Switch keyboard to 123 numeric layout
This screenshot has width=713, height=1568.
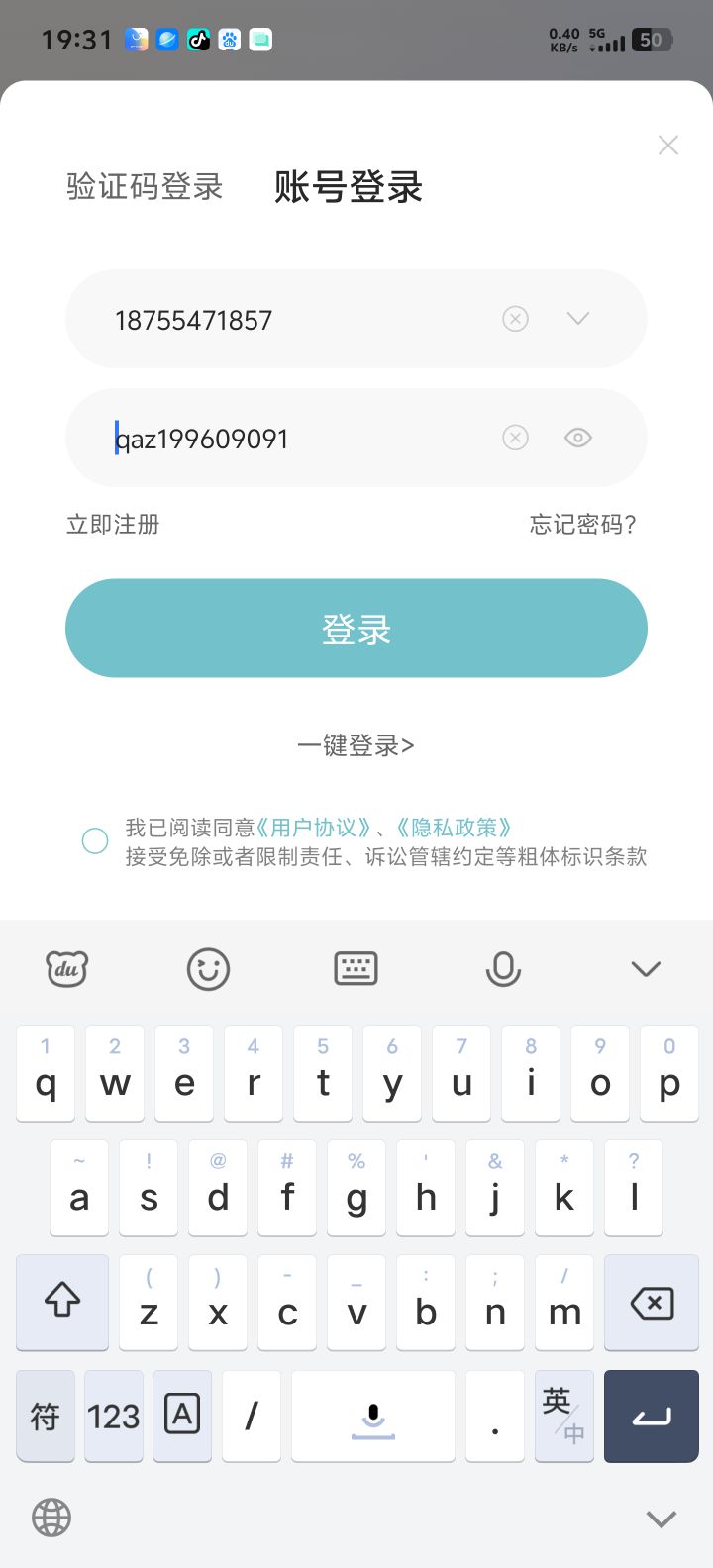click(x=114, y=1417)
